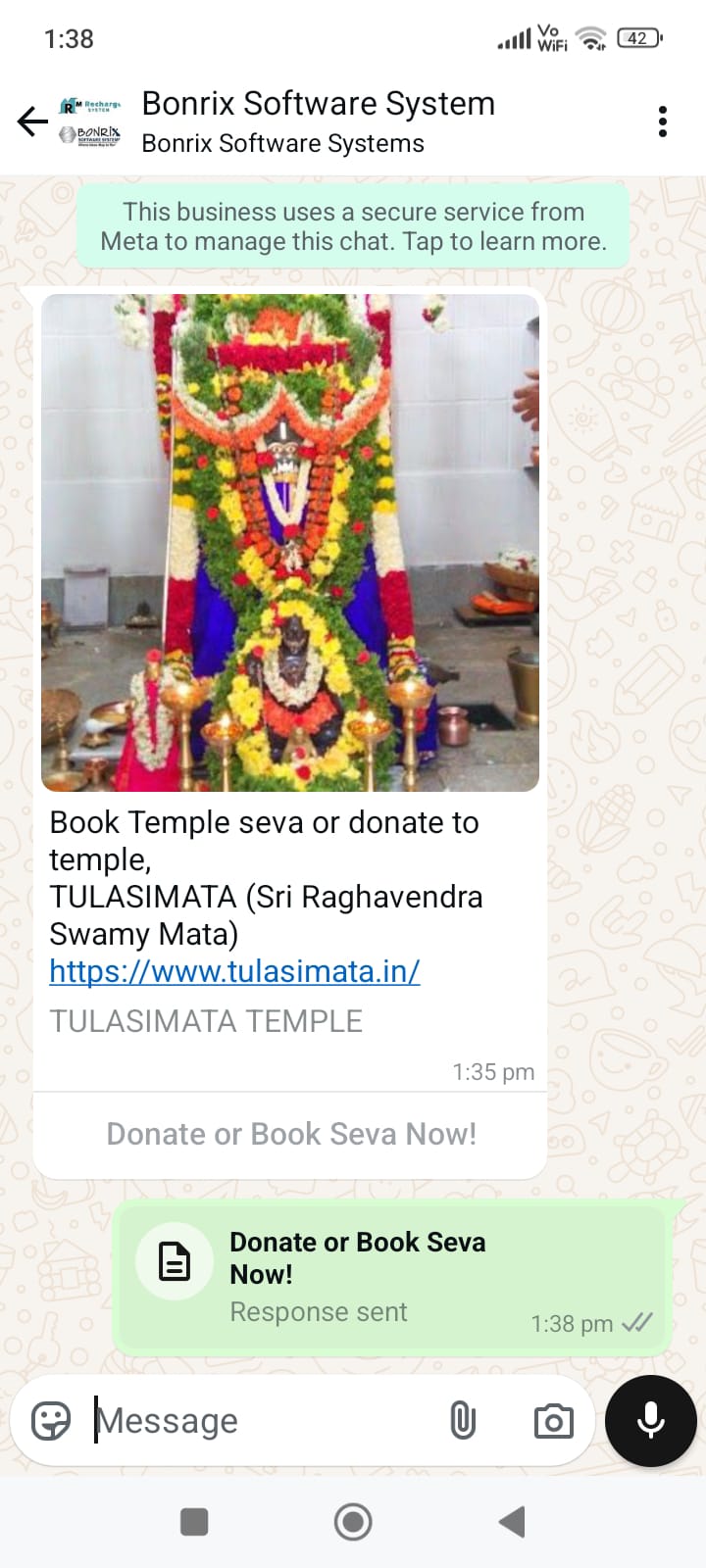Viewport: 706px width, 1568px height.
Task: Go back to the chat list
Action: (x=32, y=122)
